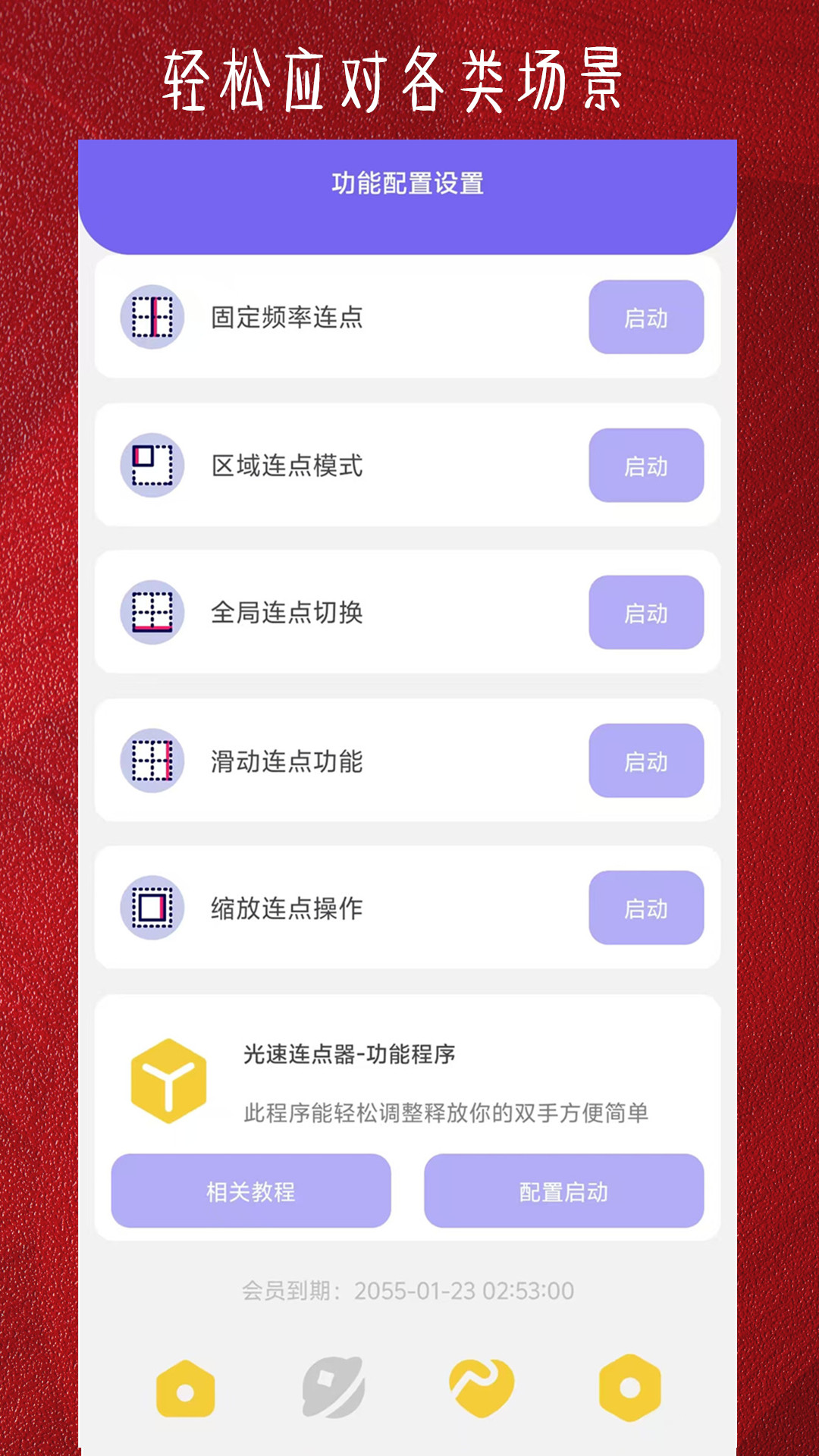Open the 相关教程 tutorials button
This screenshot has width=819, height=1456.
[250, 1191]
